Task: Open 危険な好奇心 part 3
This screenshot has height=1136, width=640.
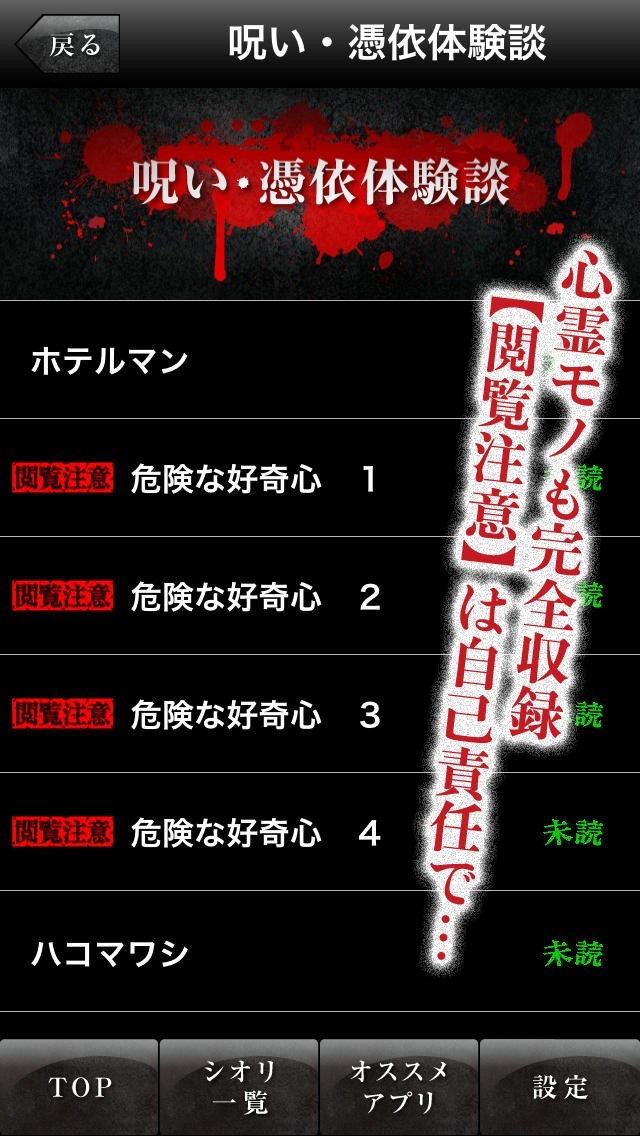Action: (x=320, y=714)
